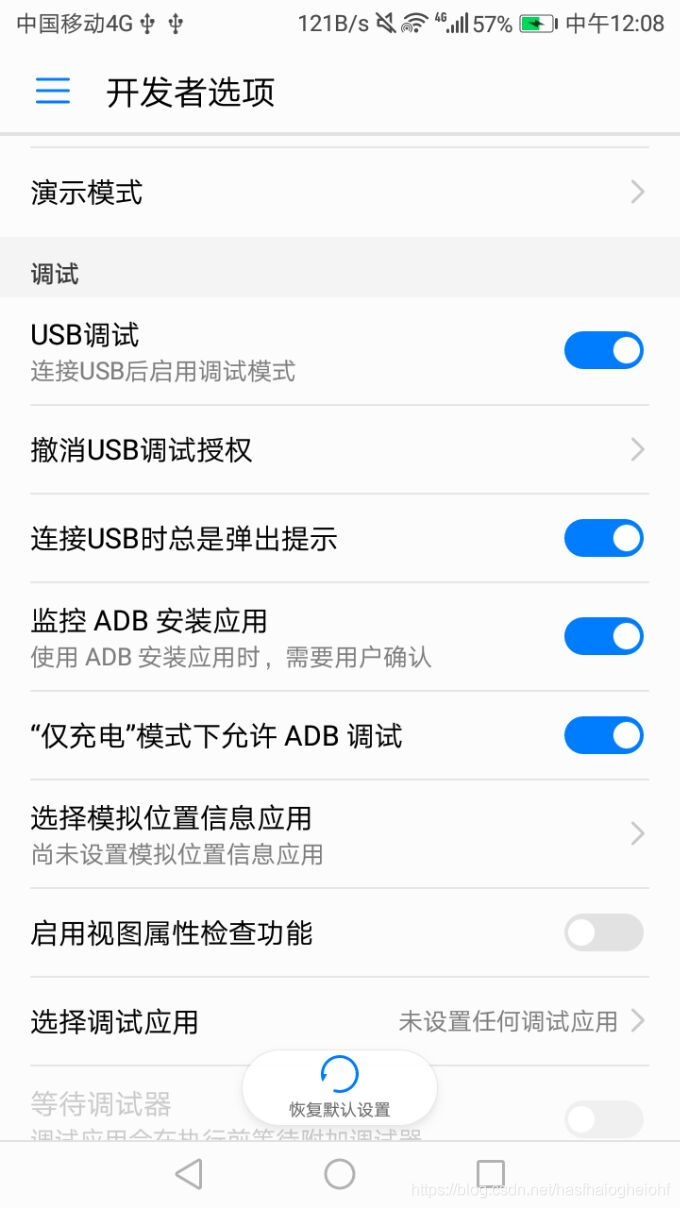Enable 启用视图属性检查功能 switch
Image resolution: width=680 pixels, height=1208 pixels.
[x=603, y=933]
